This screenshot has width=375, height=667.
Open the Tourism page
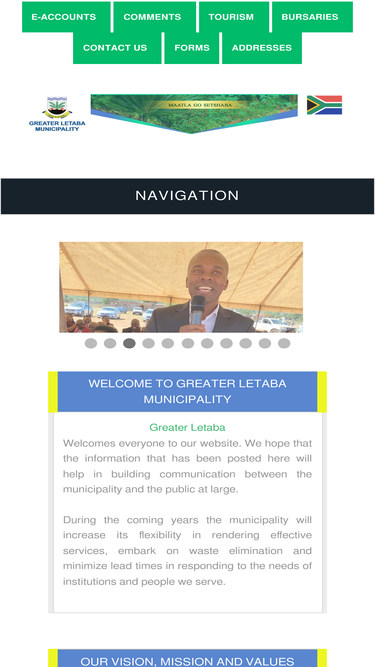coord(233,17)
